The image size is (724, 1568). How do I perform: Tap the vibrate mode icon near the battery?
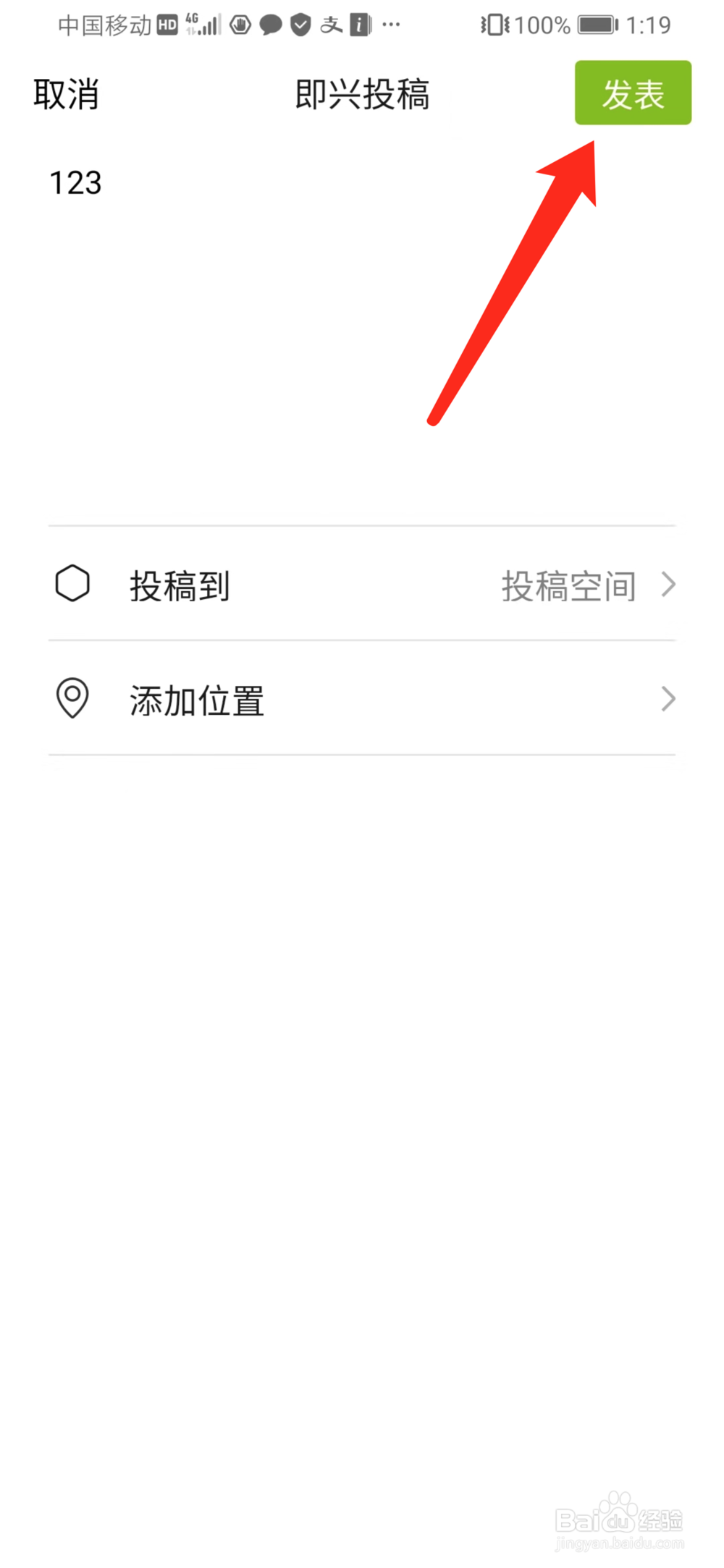pos(493,24)
